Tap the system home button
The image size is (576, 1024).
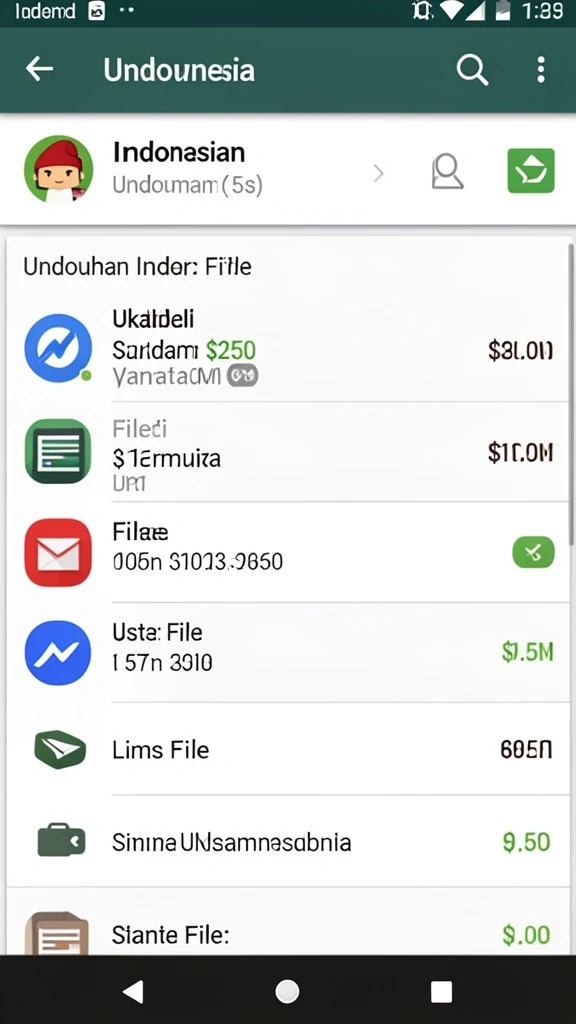pyautogui.click(x=287, y=991)
